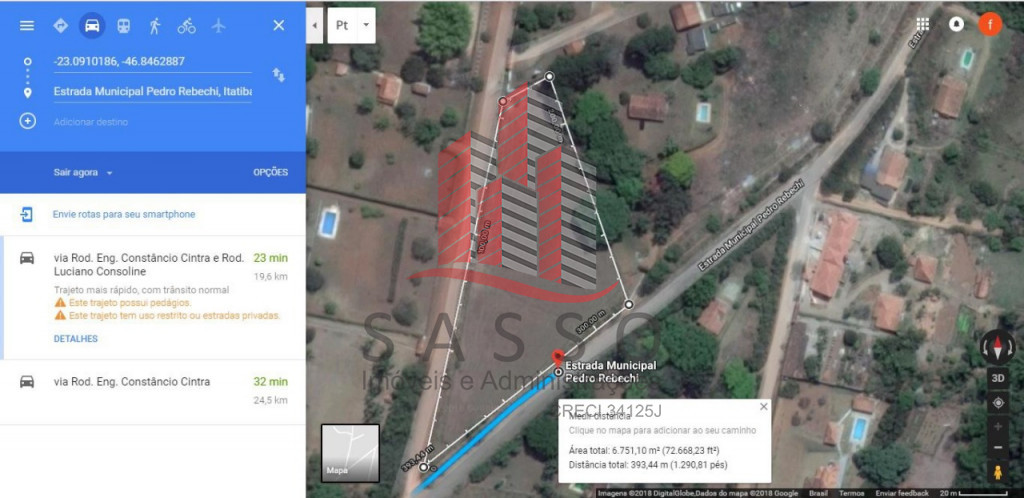Switch to walking directions
This screenshot has width=1024, height=498.
pos(155,25)
